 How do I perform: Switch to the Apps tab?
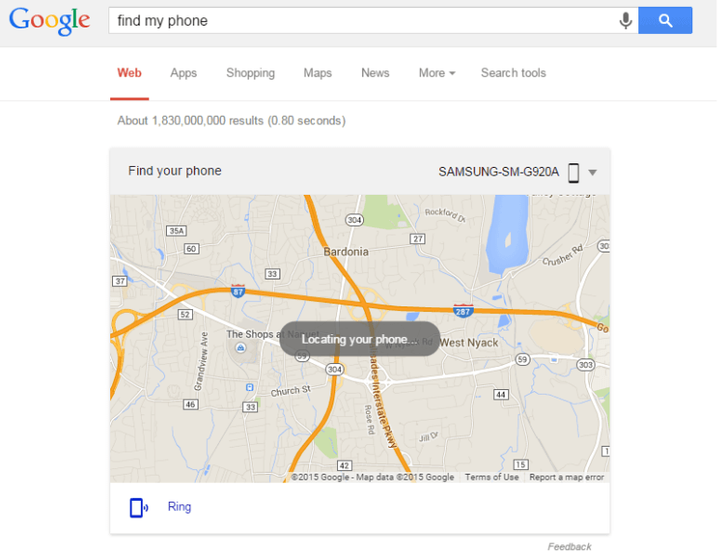tap(183, 73)
